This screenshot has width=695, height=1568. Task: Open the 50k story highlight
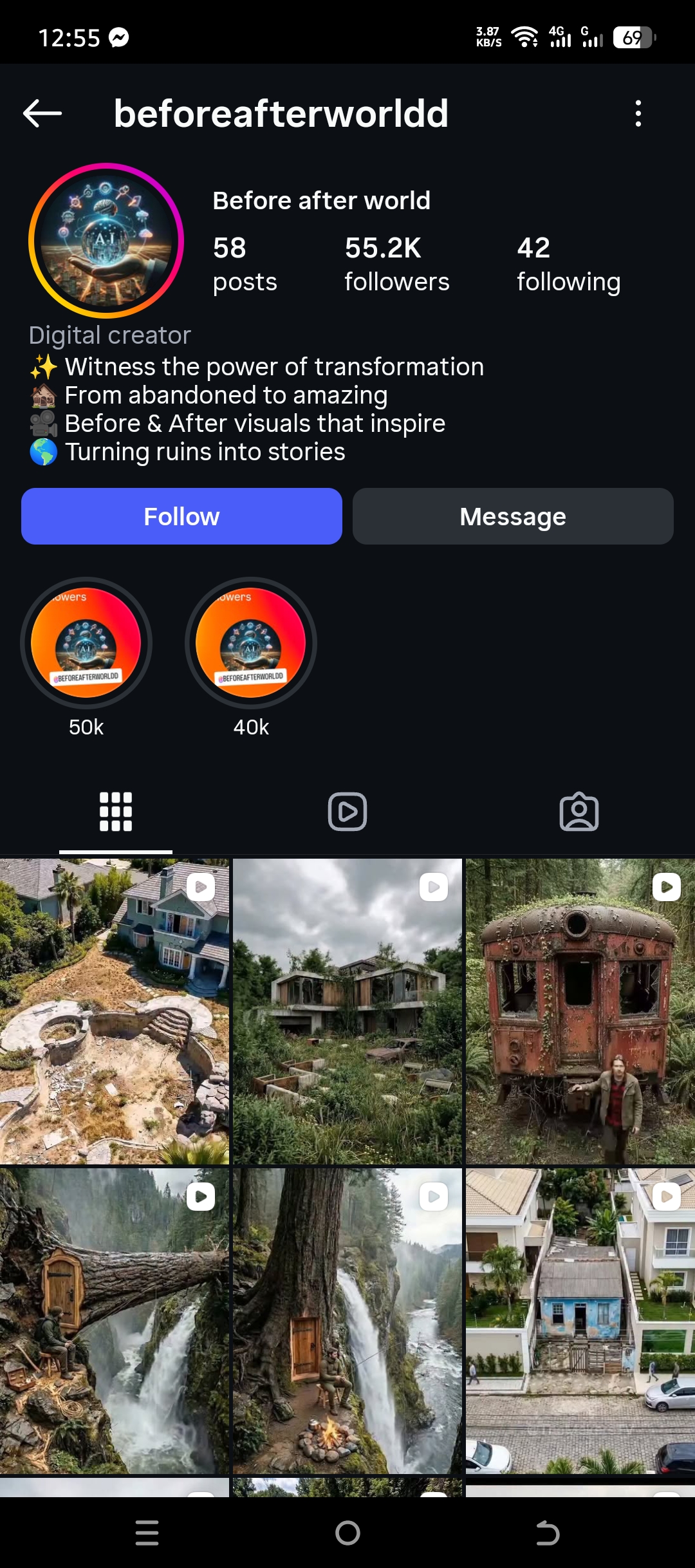[x=86, y=643]
